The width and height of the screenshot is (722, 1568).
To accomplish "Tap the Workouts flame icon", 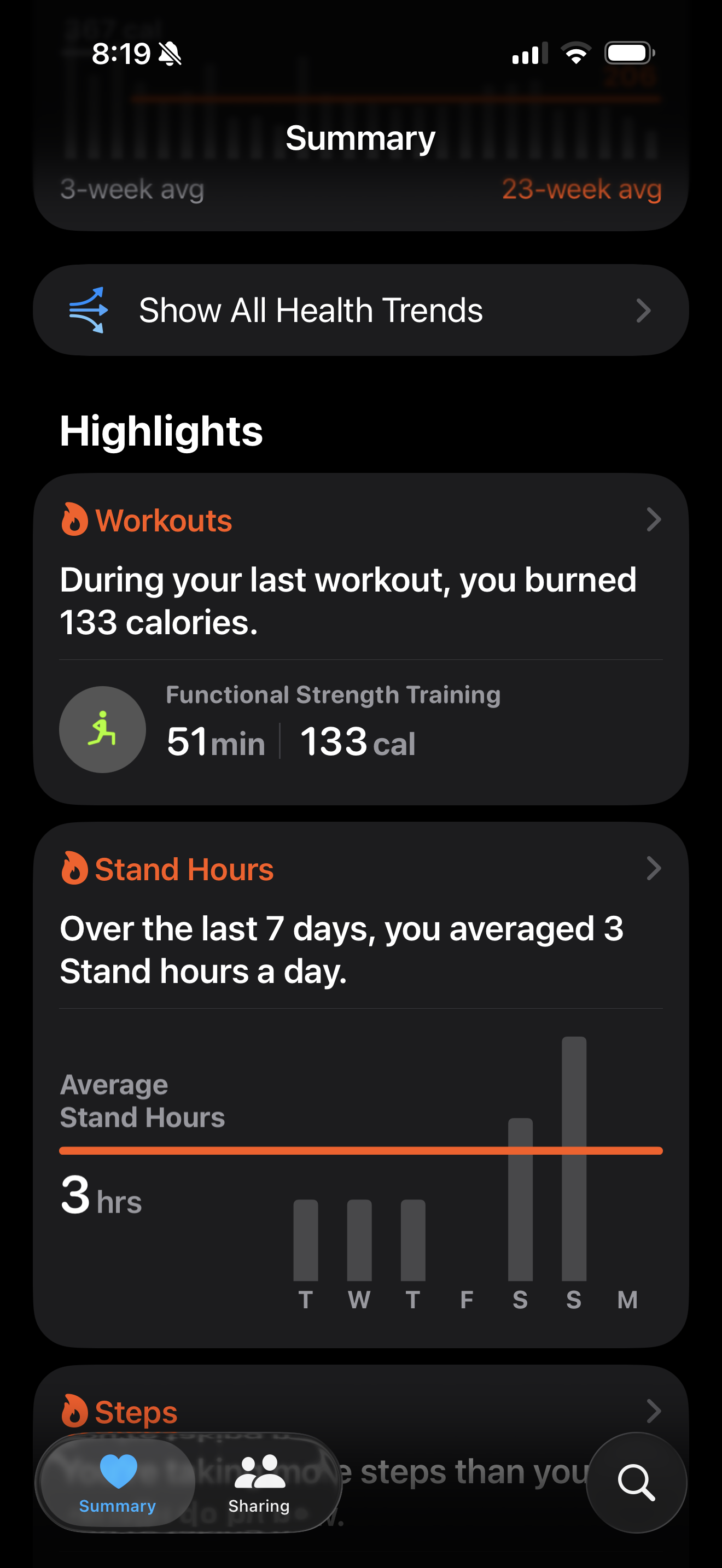I will point(75,519).
